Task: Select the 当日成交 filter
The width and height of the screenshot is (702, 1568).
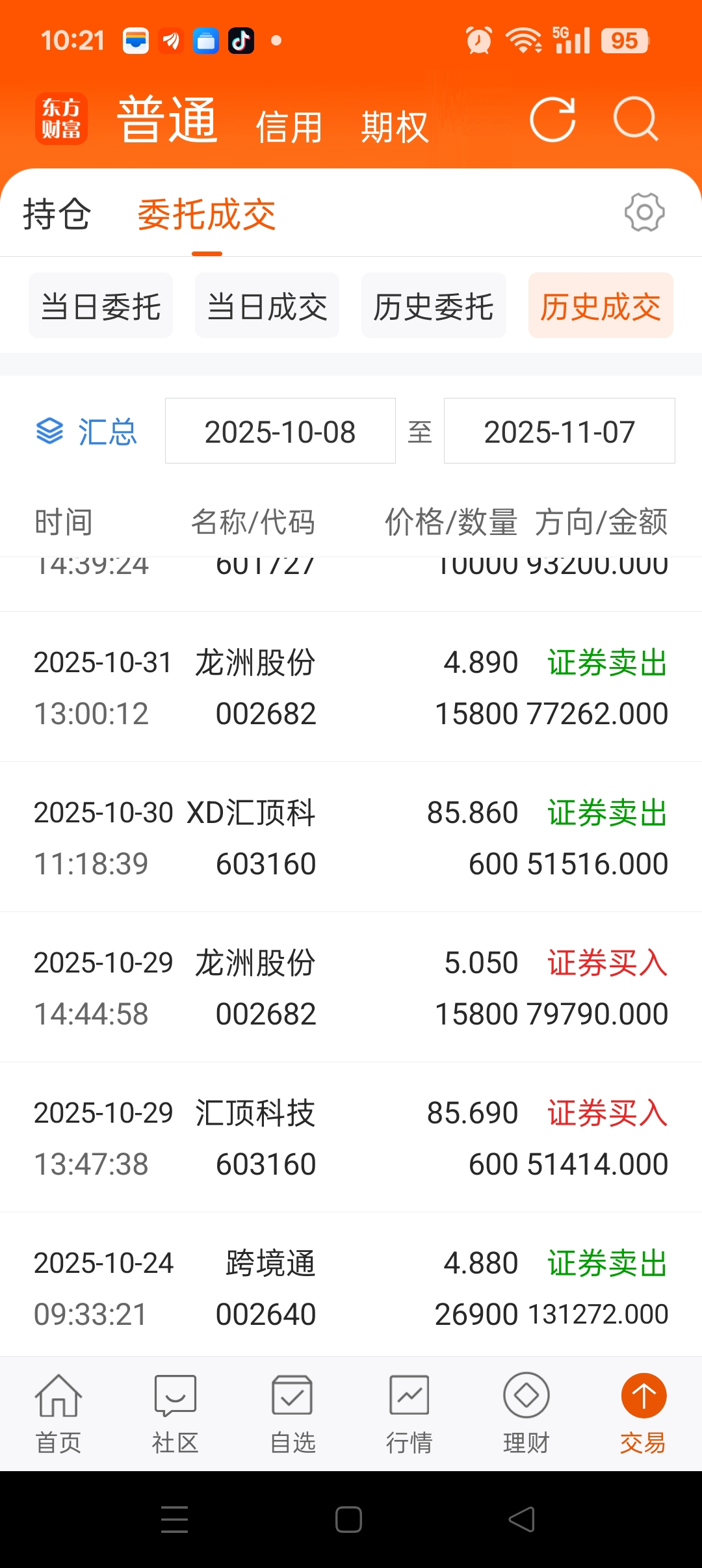Action: (267, 306)
